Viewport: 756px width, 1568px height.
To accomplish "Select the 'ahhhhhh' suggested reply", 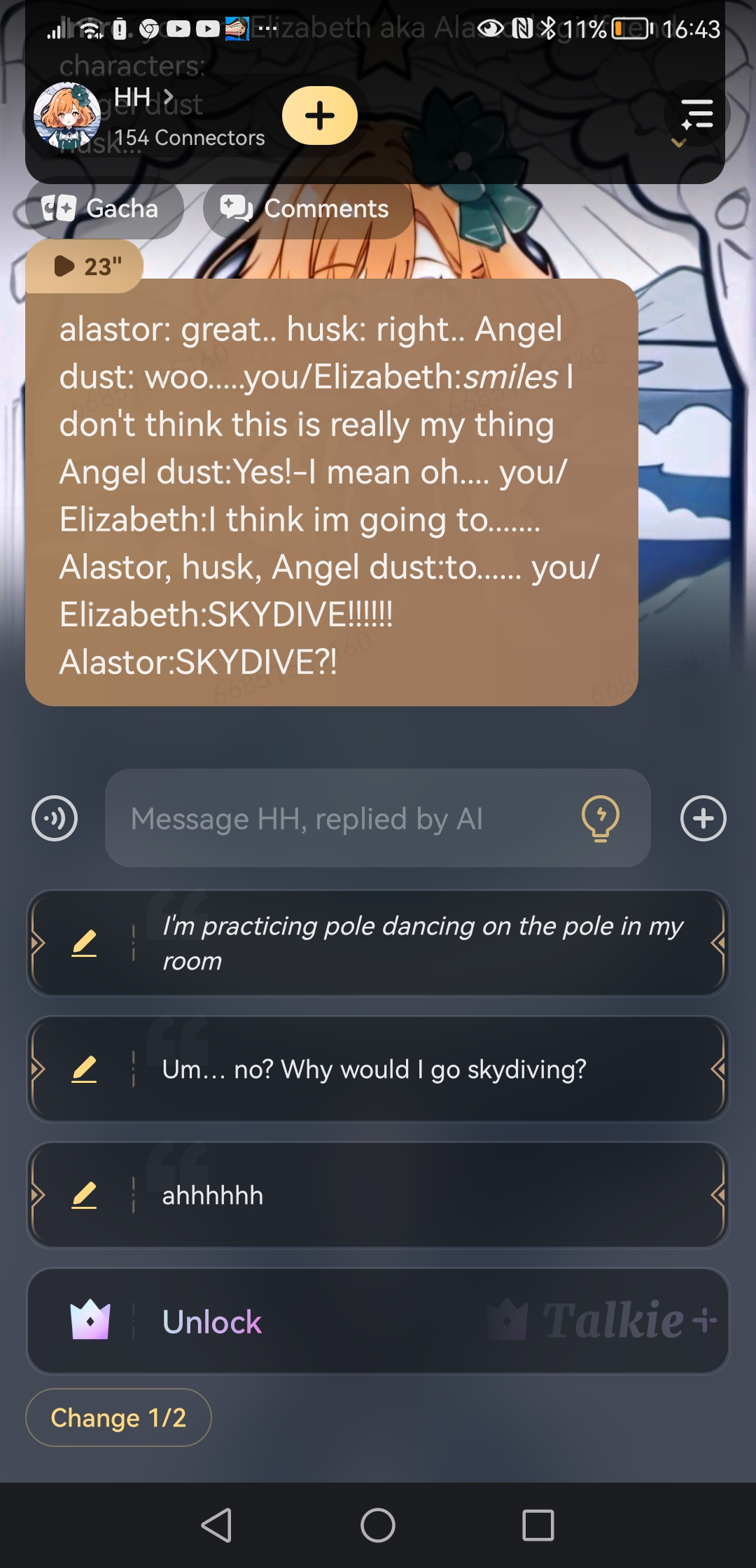I will [x=420, y=1196].
